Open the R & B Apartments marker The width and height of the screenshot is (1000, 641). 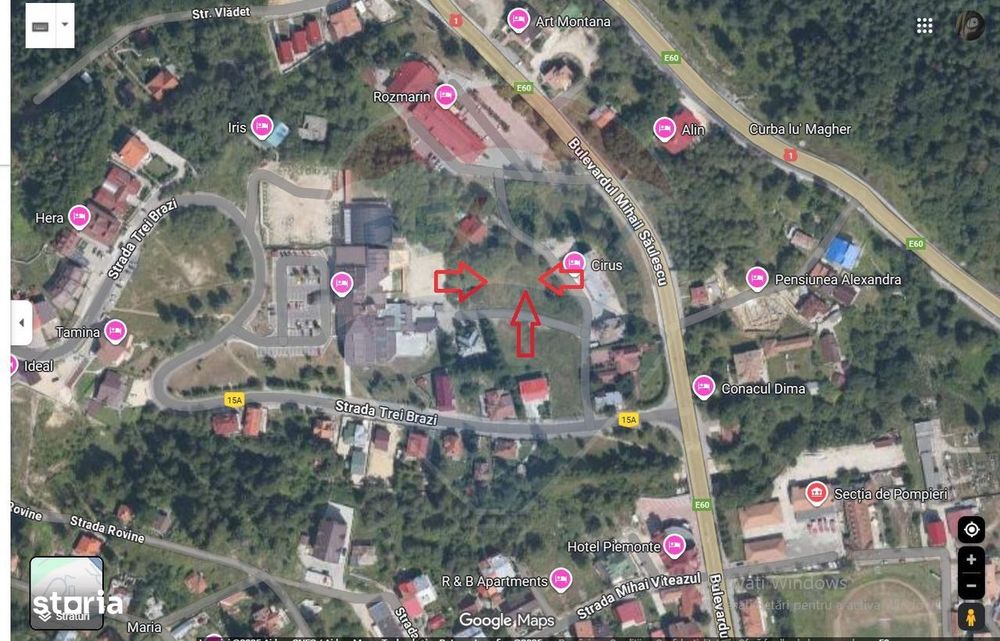(561, 579)
